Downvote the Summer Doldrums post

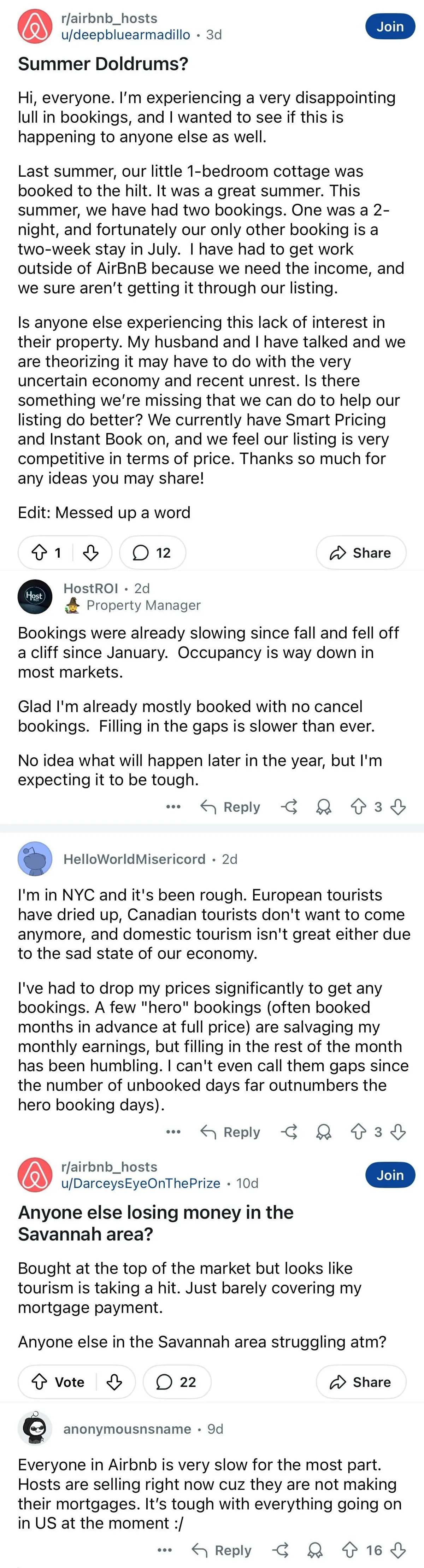[91, 553]
